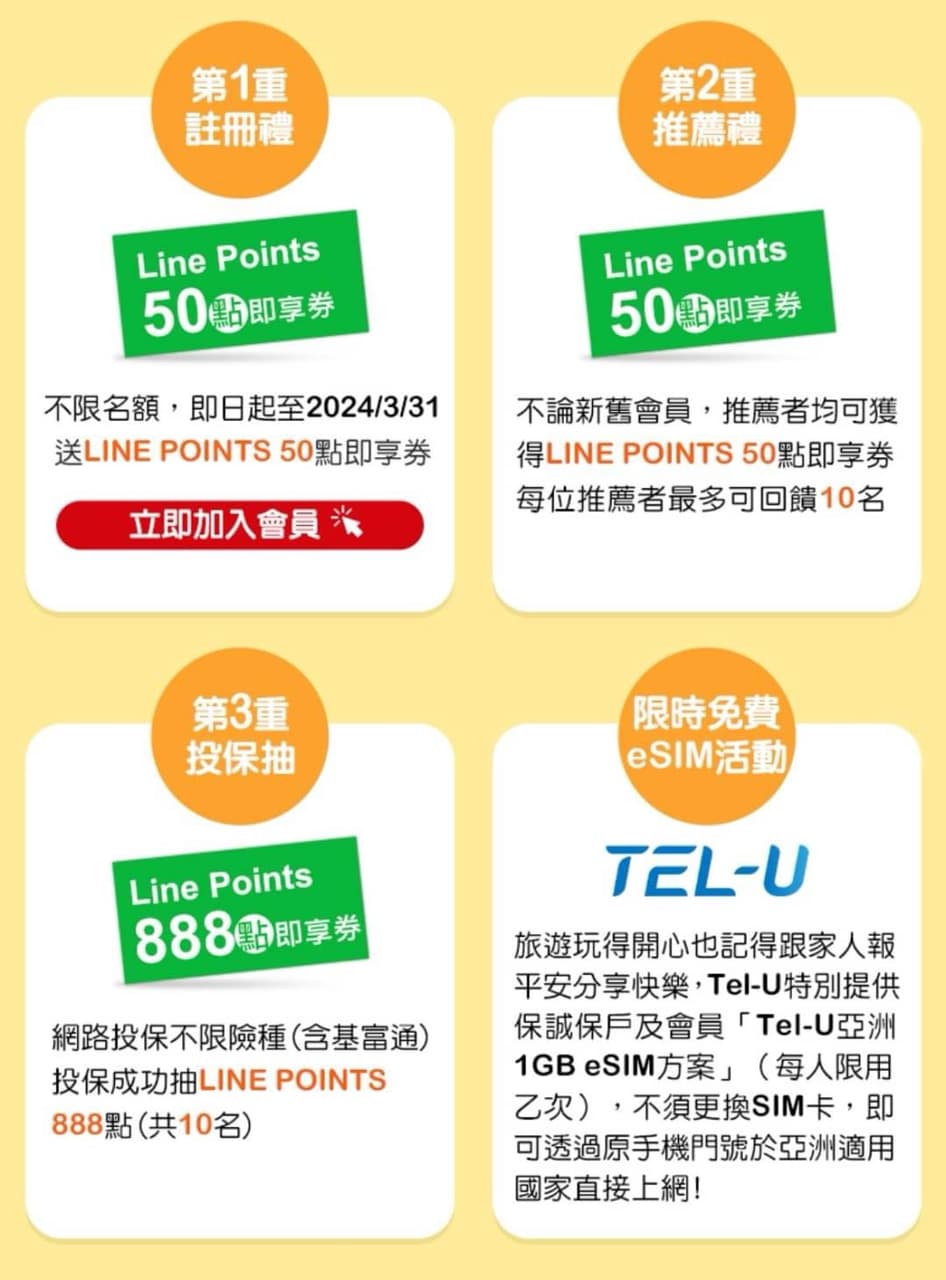Select the orange 第2重 推薦禮 badge
Viewport: 946px width, 1280px height.
(x=710, y=100)
